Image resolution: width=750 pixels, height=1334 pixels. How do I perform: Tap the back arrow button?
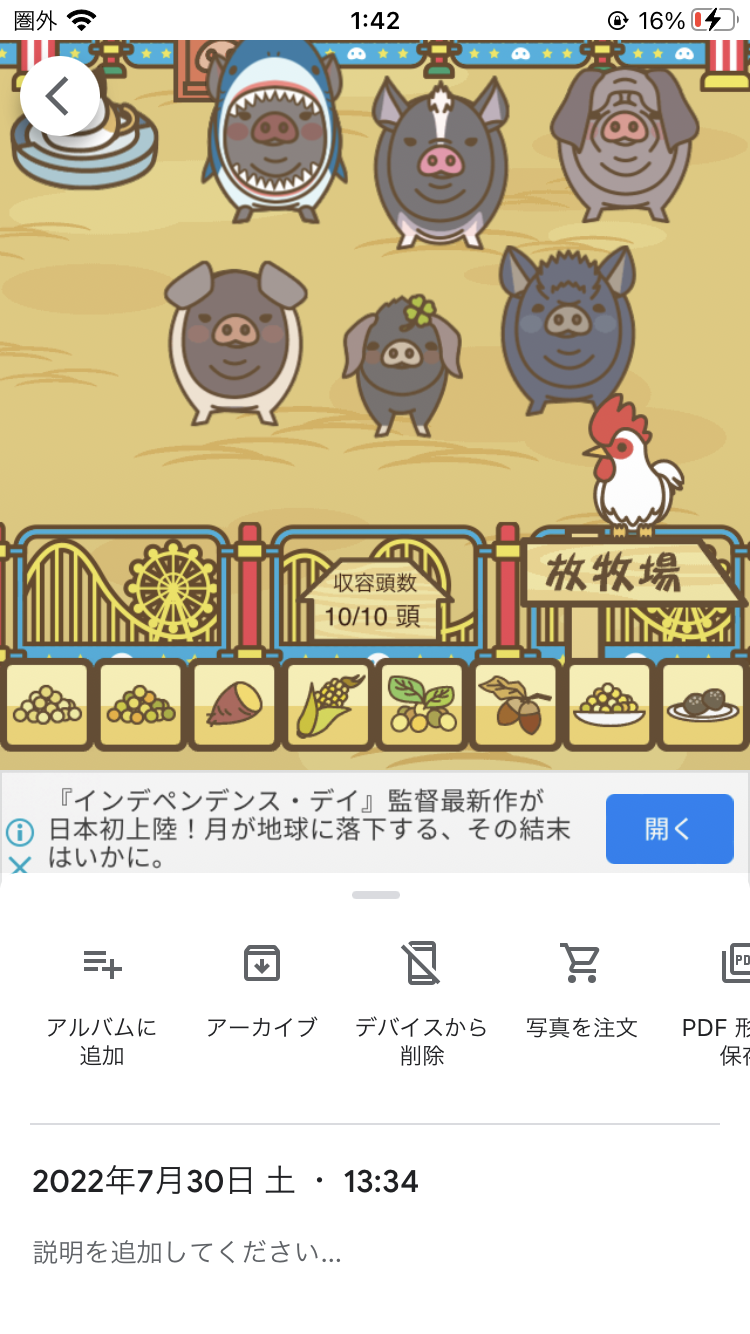(x=59, y=96)
